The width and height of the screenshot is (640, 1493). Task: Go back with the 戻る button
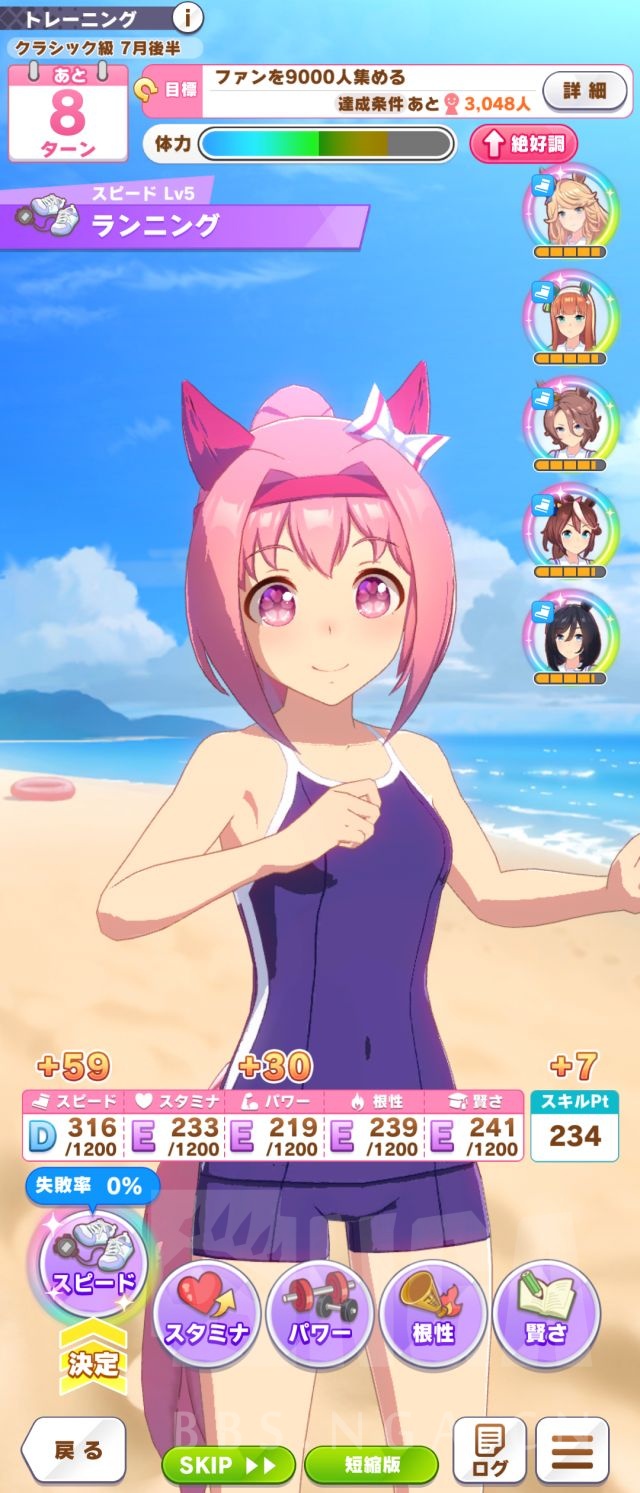tap(74, 1449)
